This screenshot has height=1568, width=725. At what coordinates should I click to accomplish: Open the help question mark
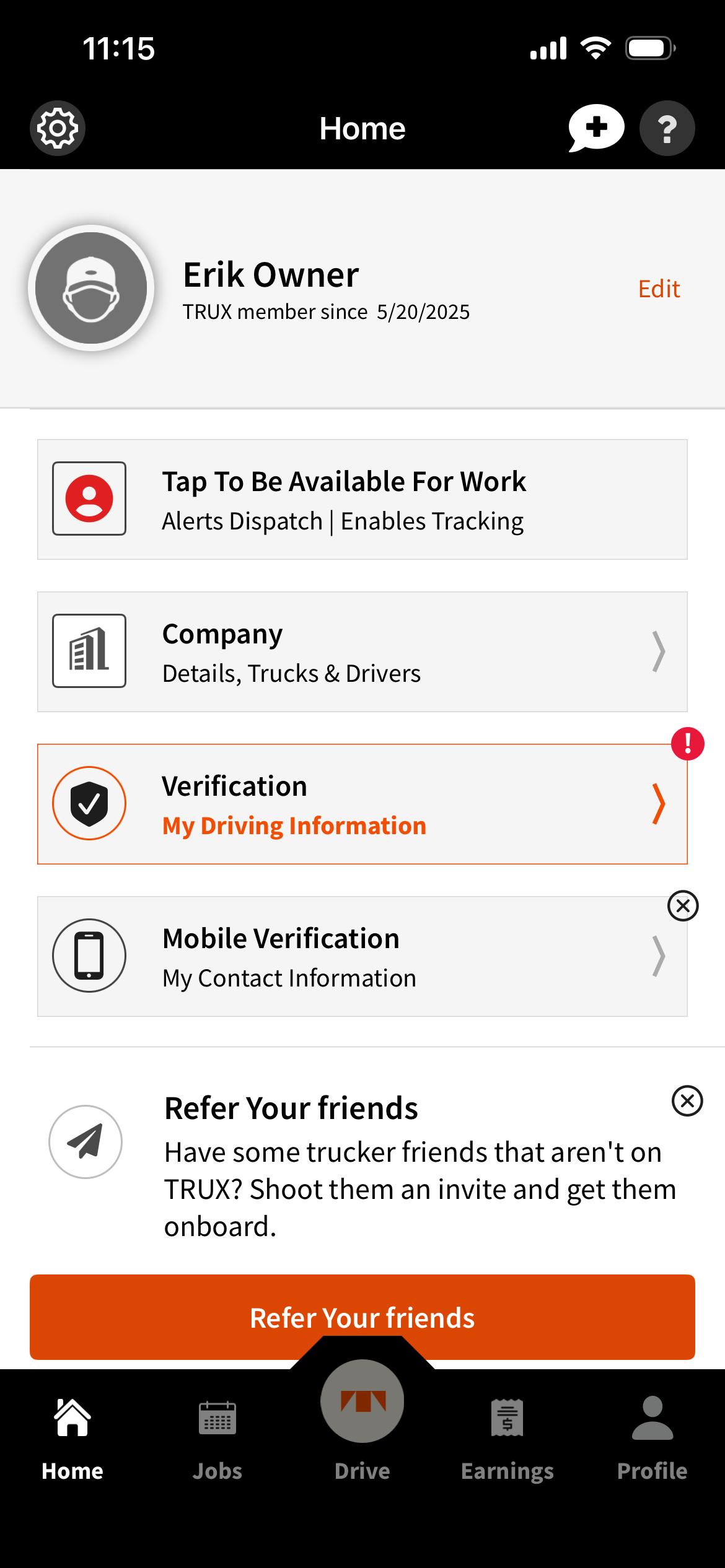point(667,128)
